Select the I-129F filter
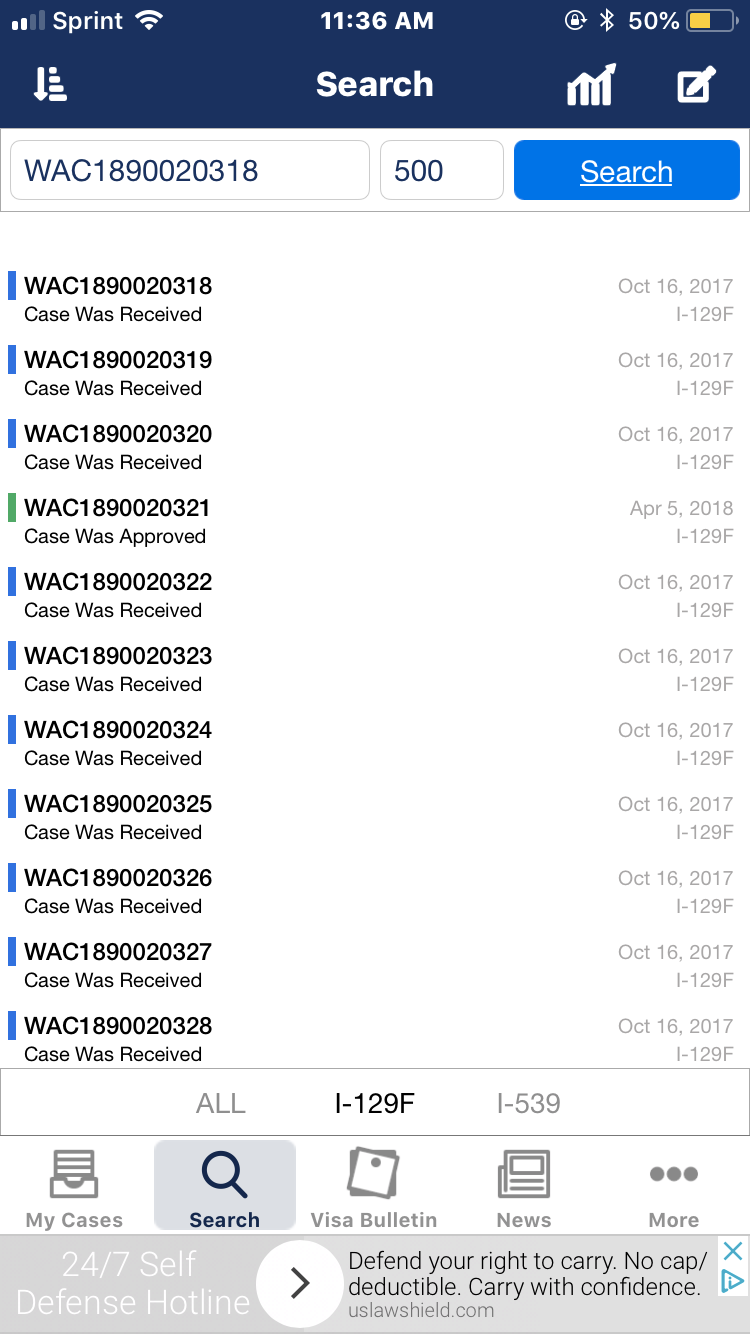Image resolution: width=750 pixels, height=1334 pixels. [374, 1103]
